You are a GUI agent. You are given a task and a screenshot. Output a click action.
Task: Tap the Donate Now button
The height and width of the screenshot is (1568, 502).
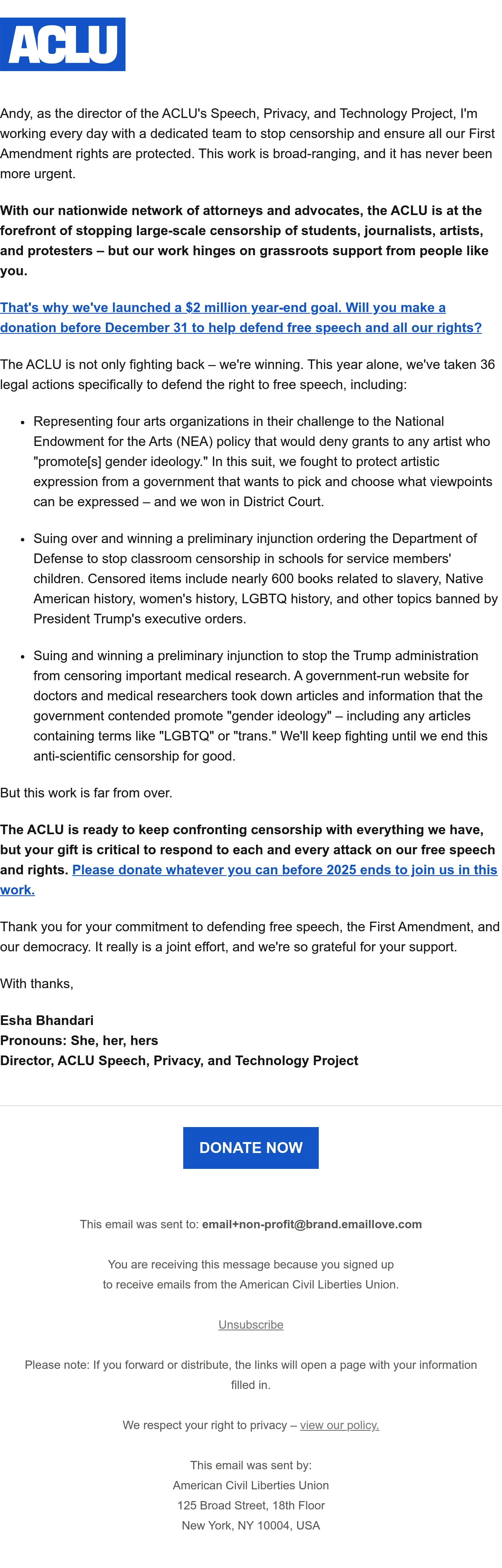tap(251, 1148)
